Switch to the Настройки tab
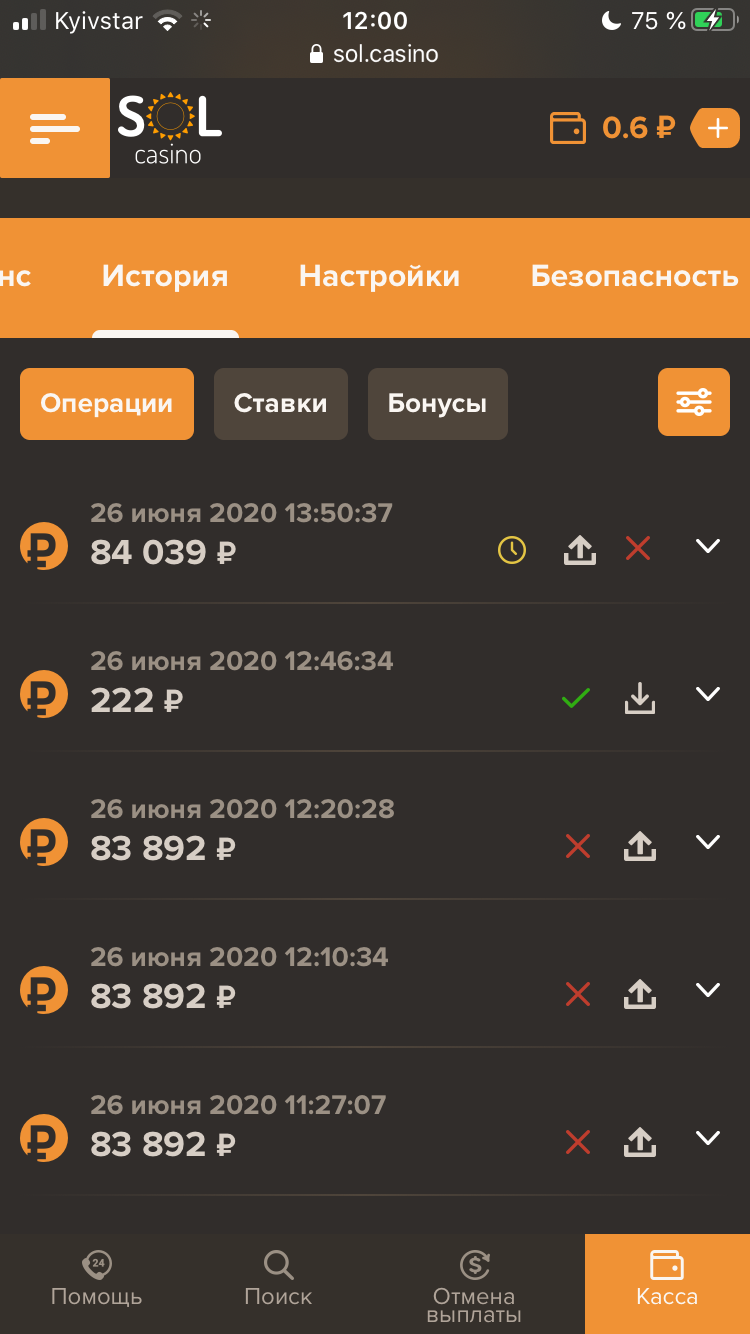The width and height of the screenshot is (750, 1334). point(379,276)
